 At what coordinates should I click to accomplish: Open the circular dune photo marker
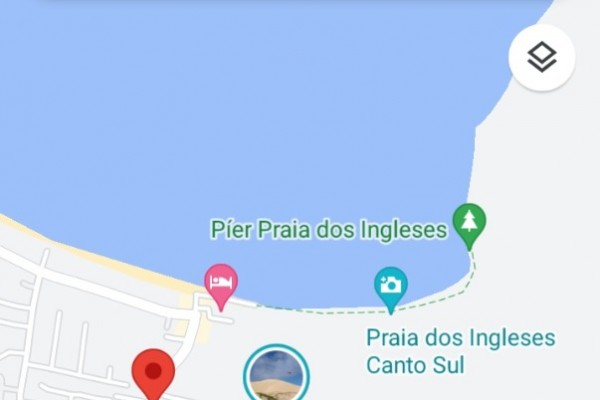276,375
